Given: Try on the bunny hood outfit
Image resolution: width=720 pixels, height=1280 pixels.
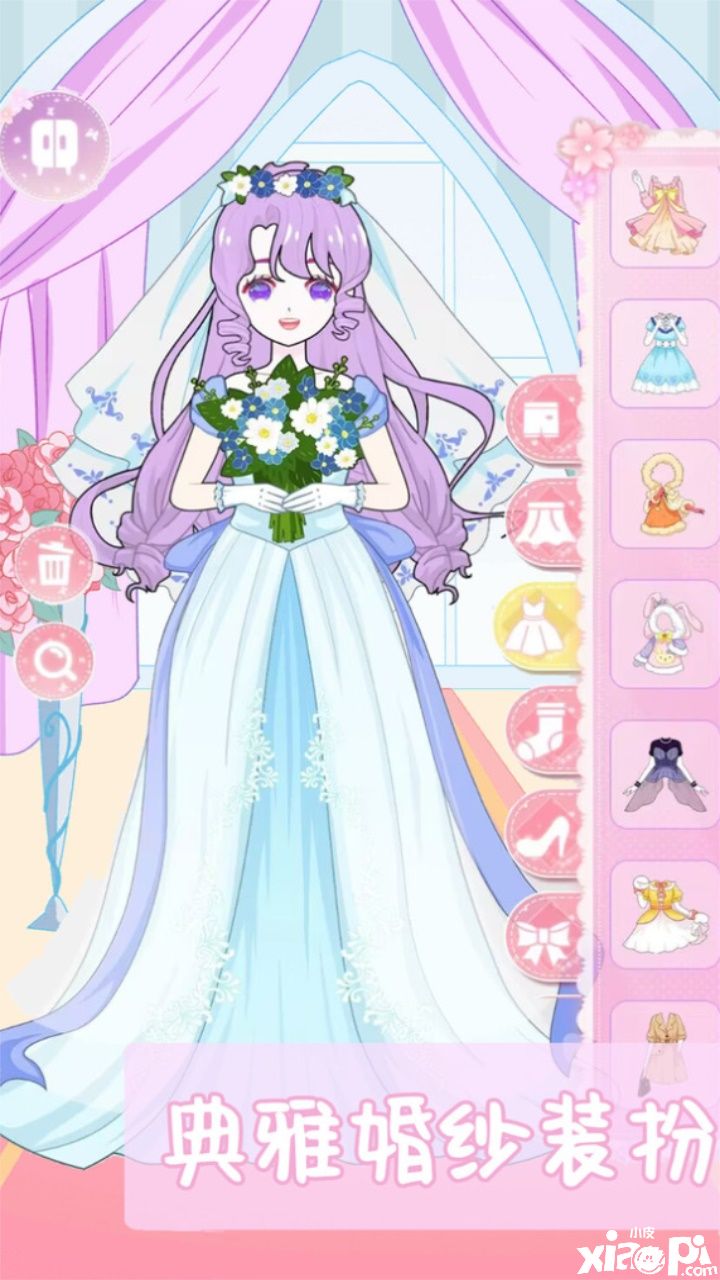Looking at the screenshot, I should pyautogui.click(x=651, y=634).
